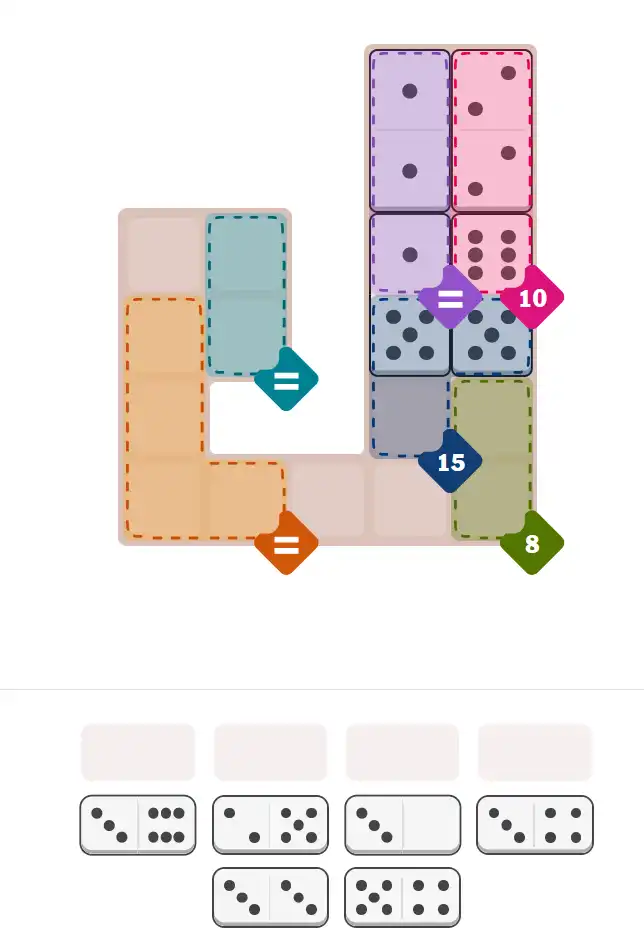Tap the placed double-two domino in pink region

pos(491,130)
